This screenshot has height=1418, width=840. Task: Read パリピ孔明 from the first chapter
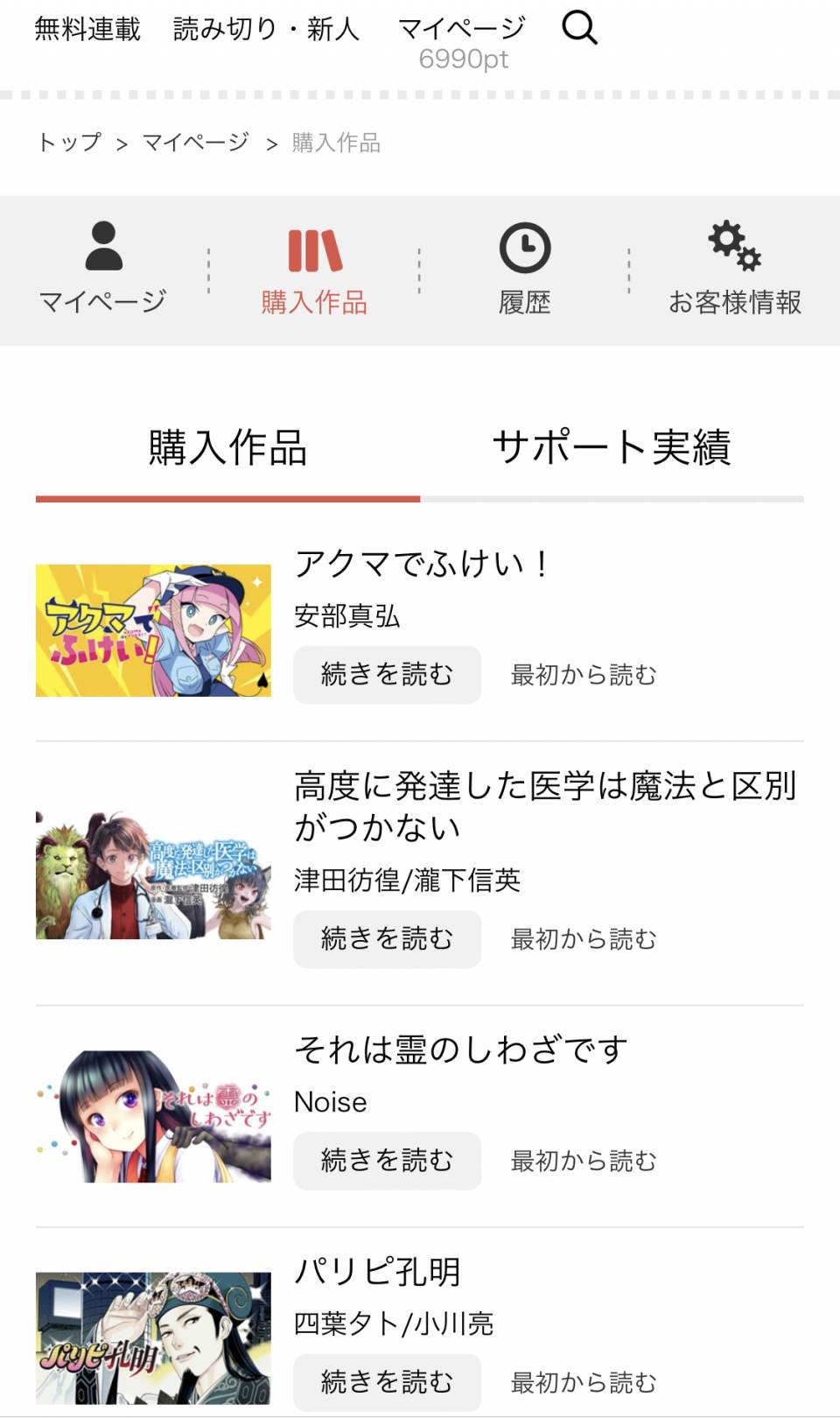pyautogui.click(x=584, y=1382)
